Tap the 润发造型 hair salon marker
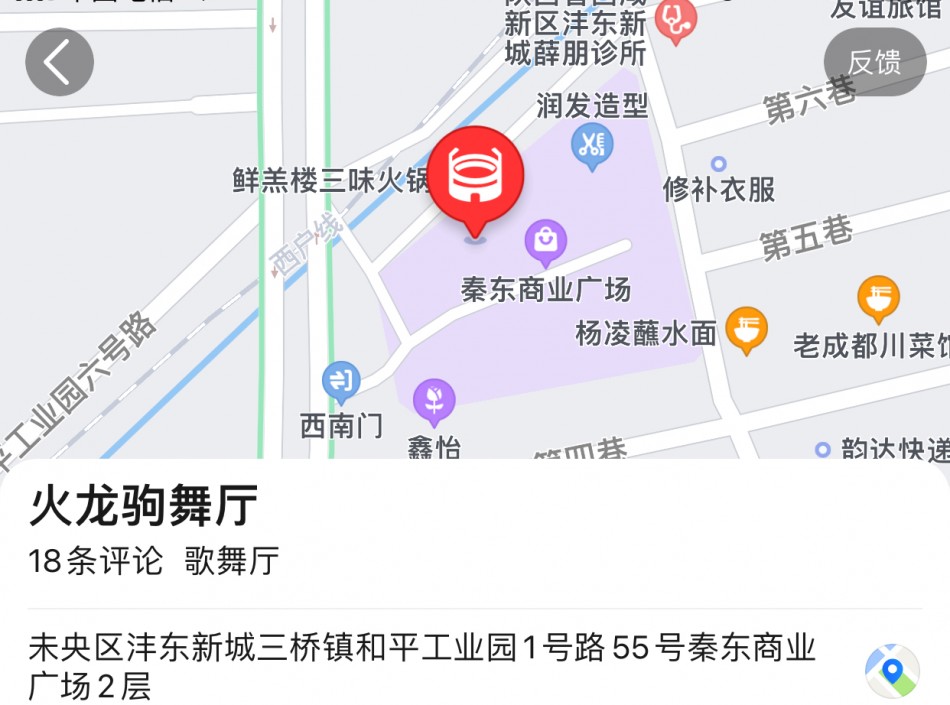Viewport: 950px width, 705px height. (592, 144)
